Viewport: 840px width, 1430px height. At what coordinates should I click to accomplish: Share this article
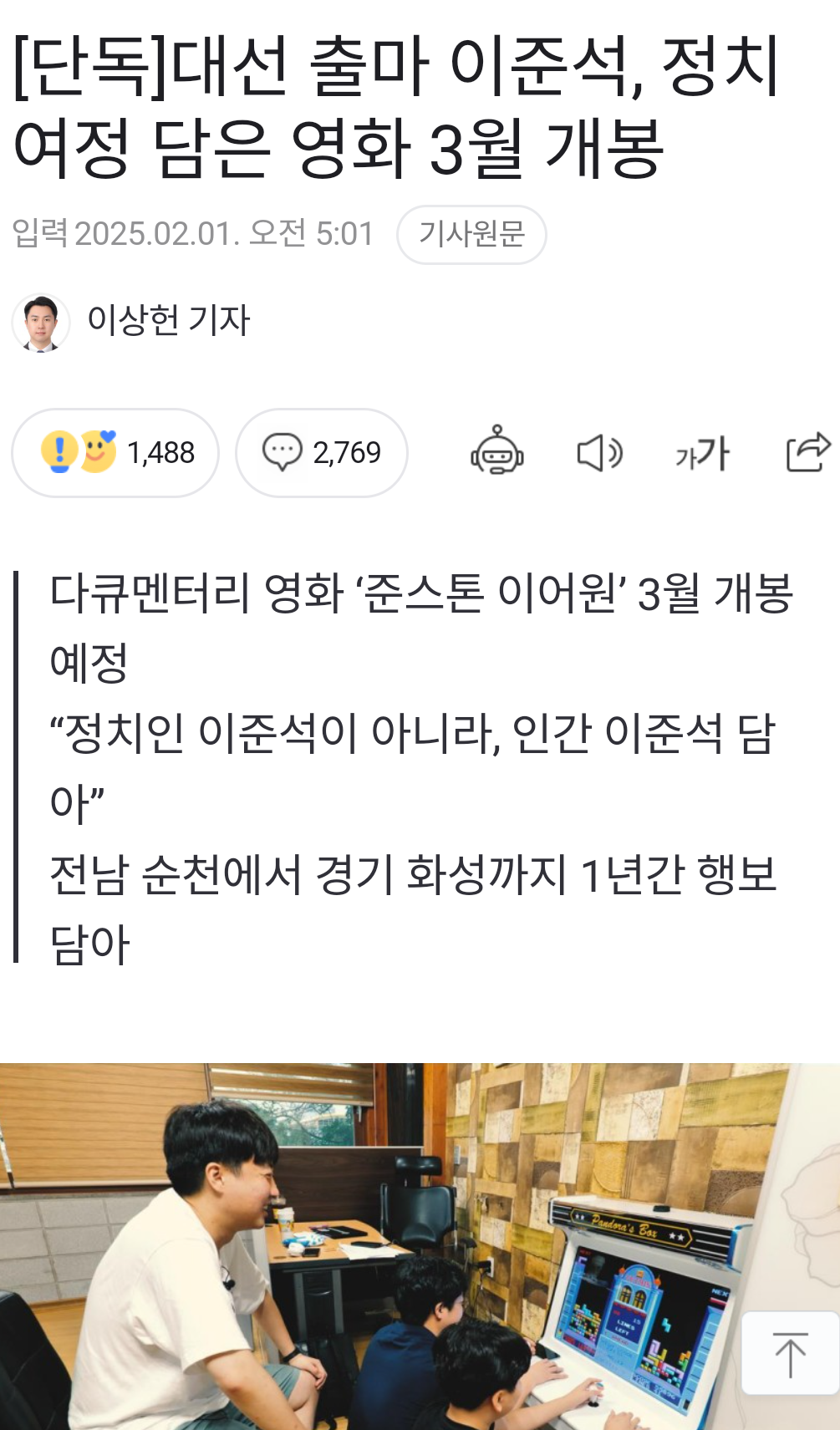click(x=807, y=452)
